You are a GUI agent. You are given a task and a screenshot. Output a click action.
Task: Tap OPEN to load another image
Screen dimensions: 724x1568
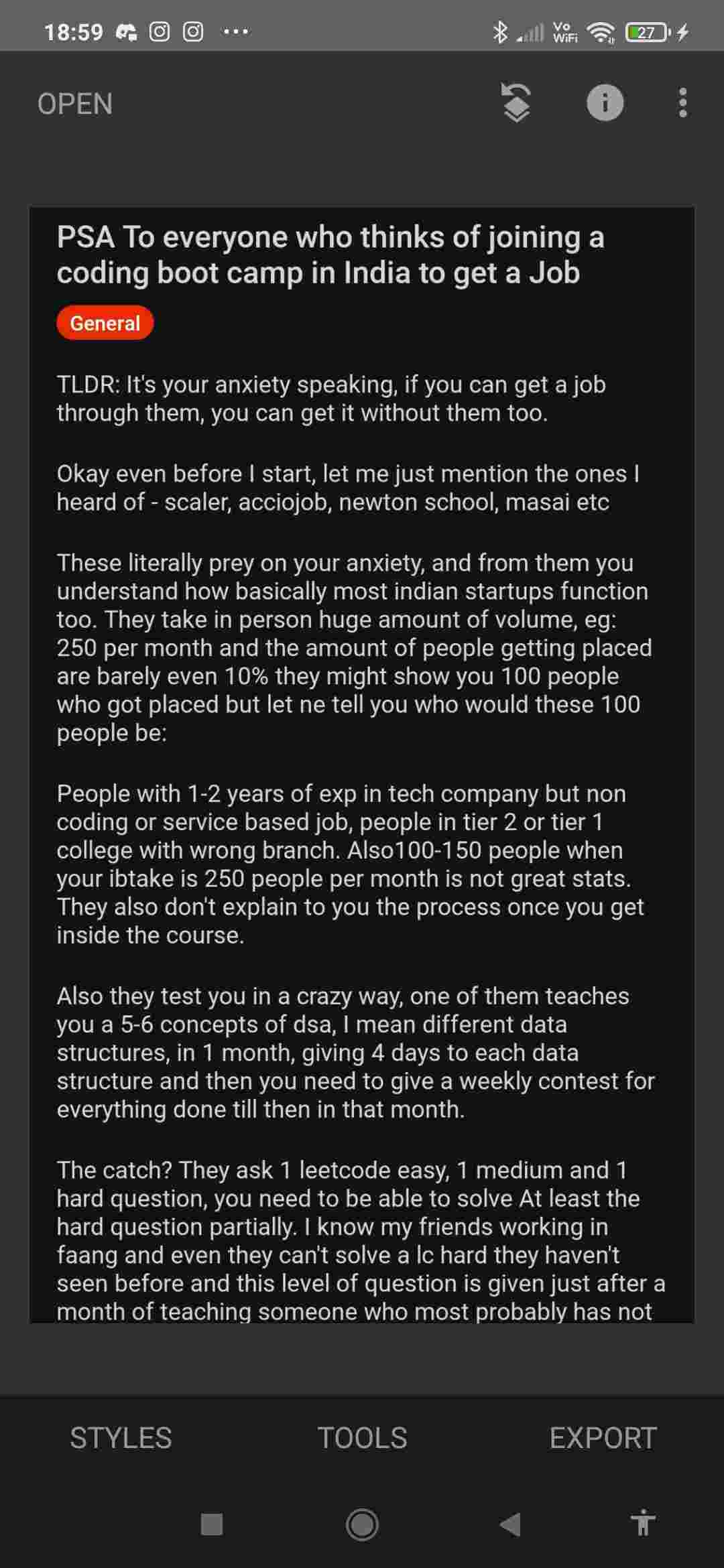coord(75,104)
